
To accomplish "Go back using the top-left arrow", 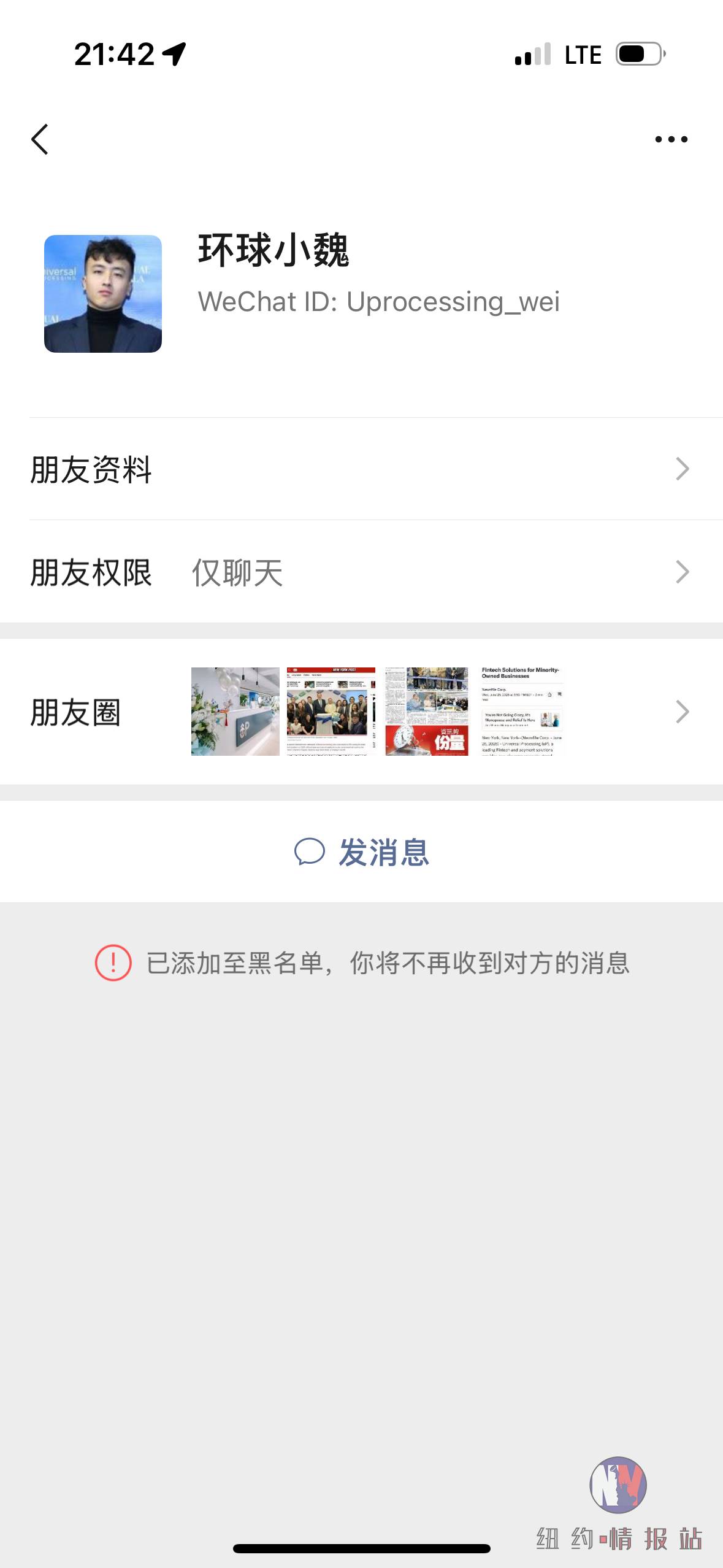I will (40, 139).
